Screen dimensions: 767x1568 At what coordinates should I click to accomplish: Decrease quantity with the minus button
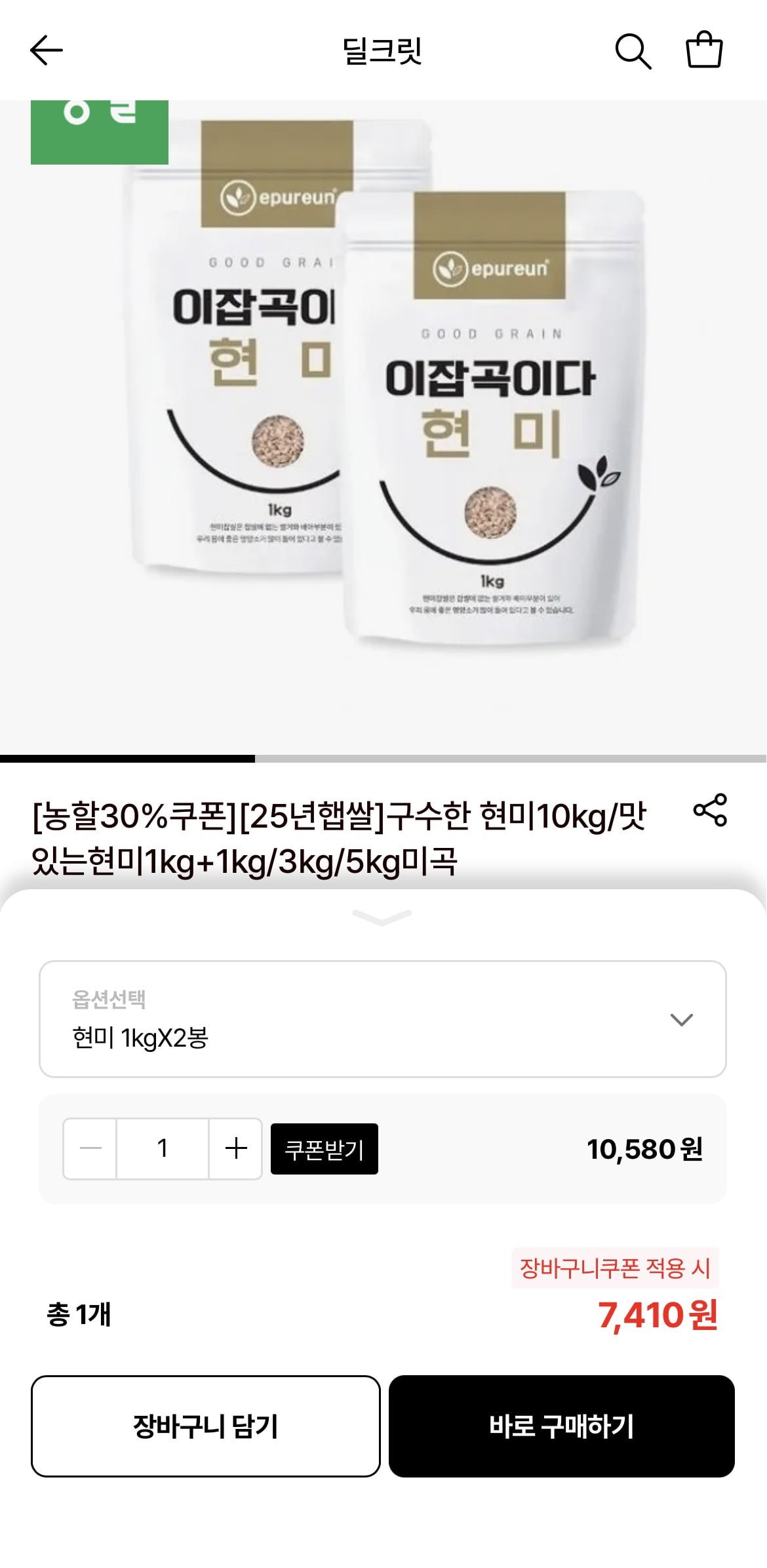(x=90, y=1148)
